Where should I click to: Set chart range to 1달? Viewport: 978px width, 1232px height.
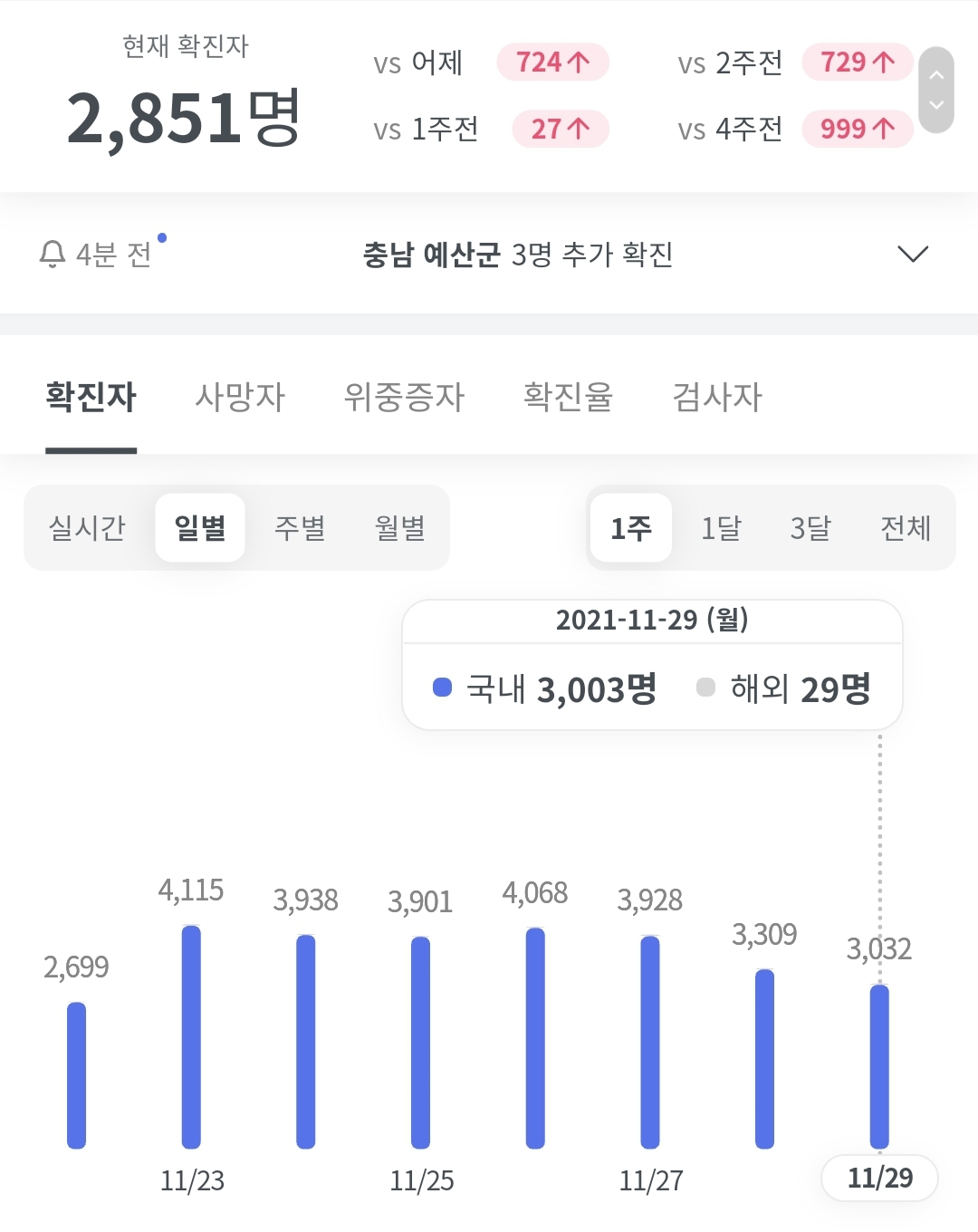pyautogui.click(x=721, y=528)
